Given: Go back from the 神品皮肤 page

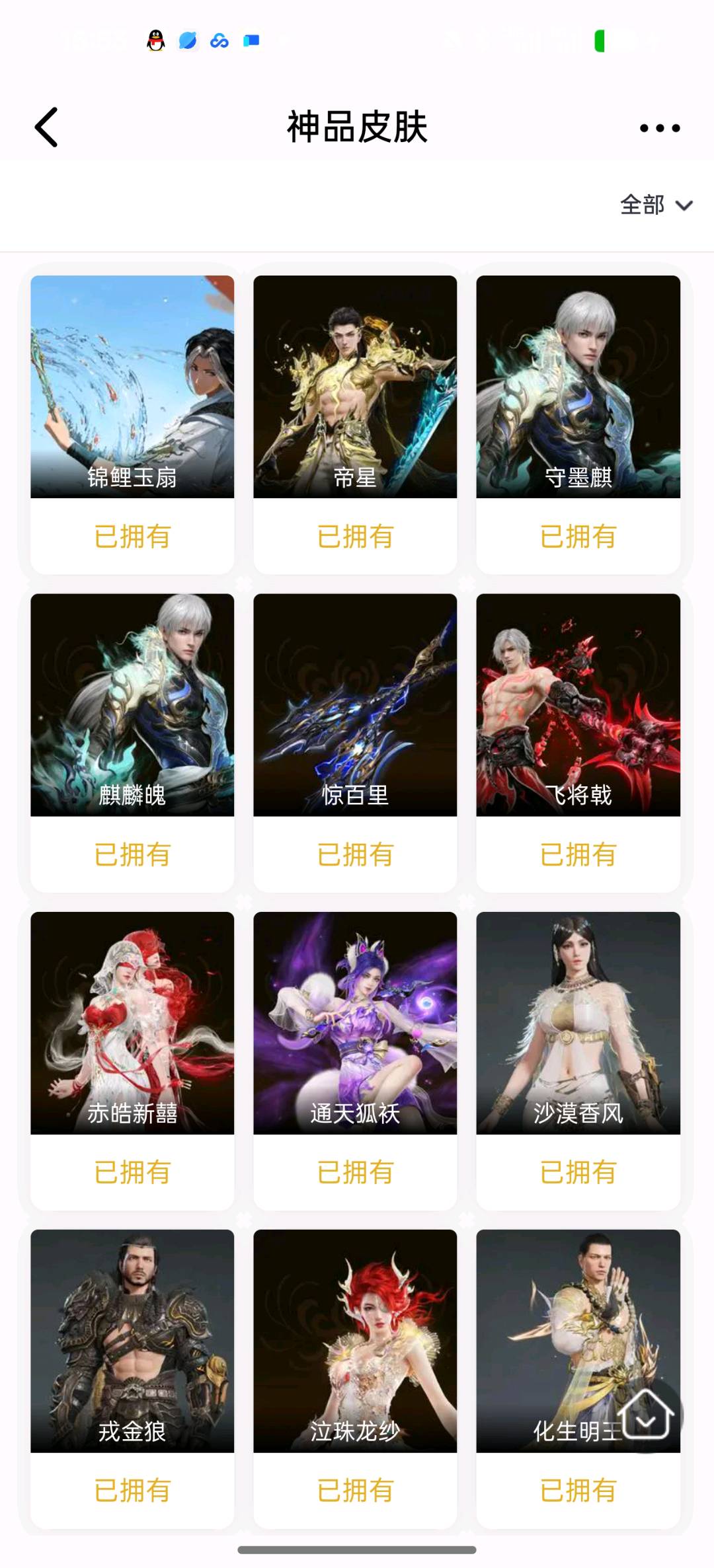Looking at the screenshot, I should point(46,127).
